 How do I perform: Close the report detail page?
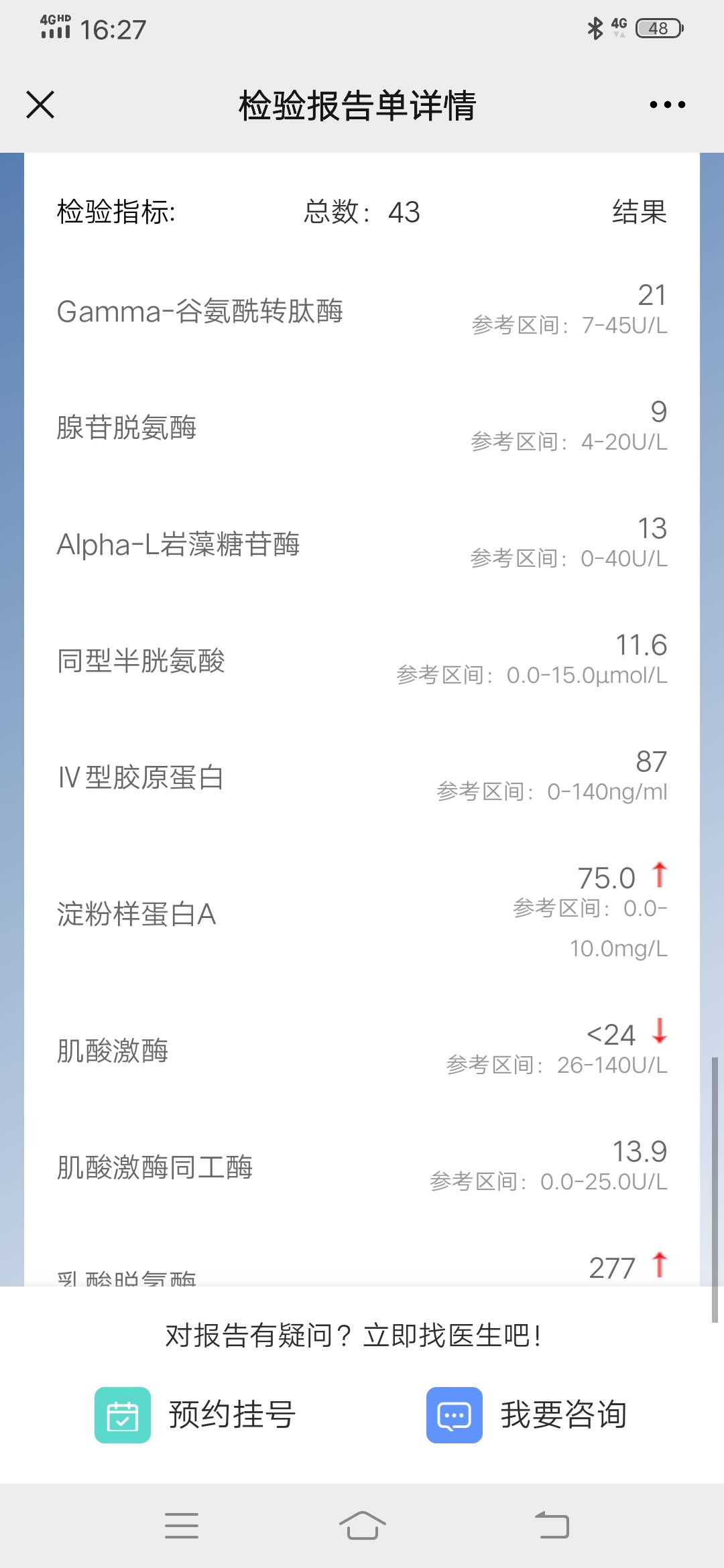coord(40,104)
